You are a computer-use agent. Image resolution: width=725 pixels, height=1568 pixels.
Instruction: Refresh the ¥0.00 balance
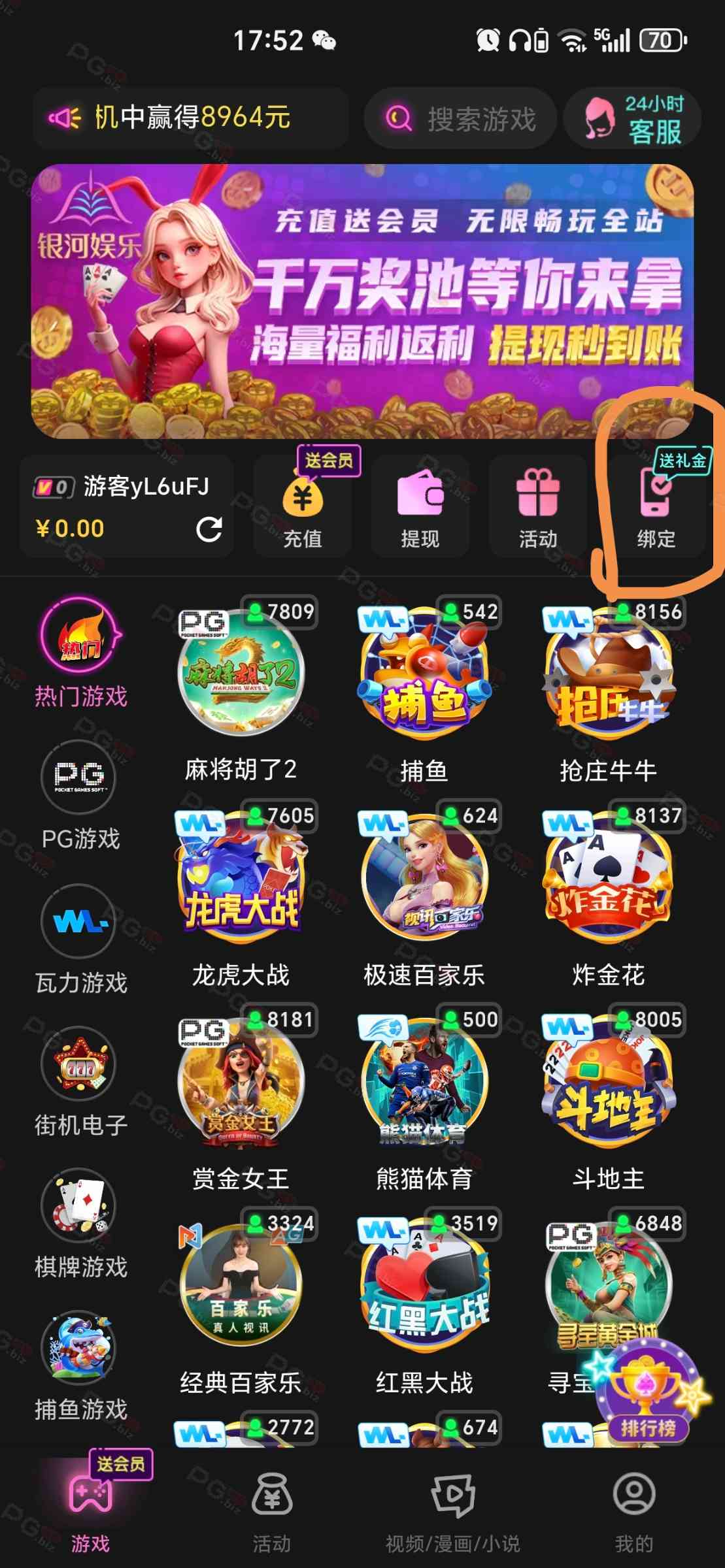(209, 529)
